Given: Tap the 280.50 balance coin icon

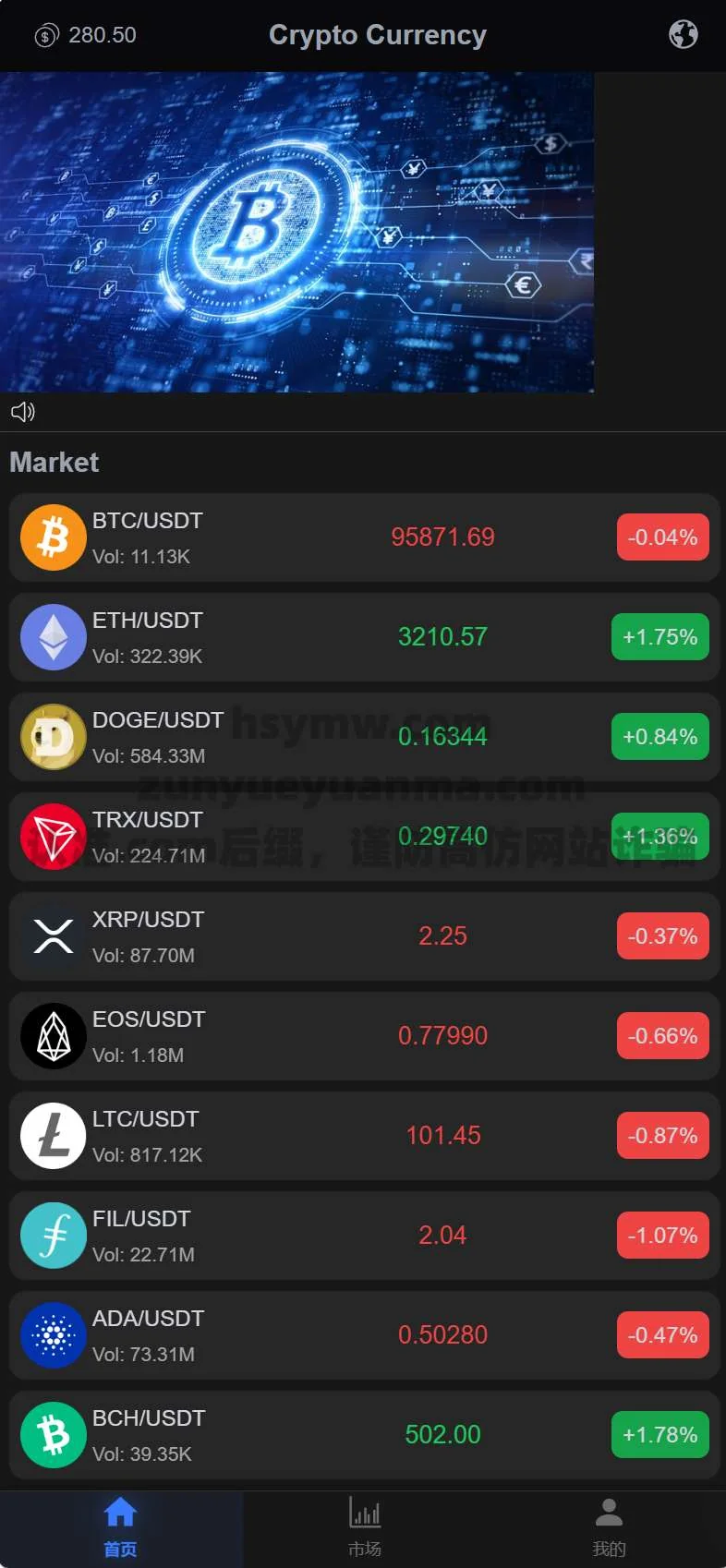Looking at the screenshot, I should pos(46,36).
